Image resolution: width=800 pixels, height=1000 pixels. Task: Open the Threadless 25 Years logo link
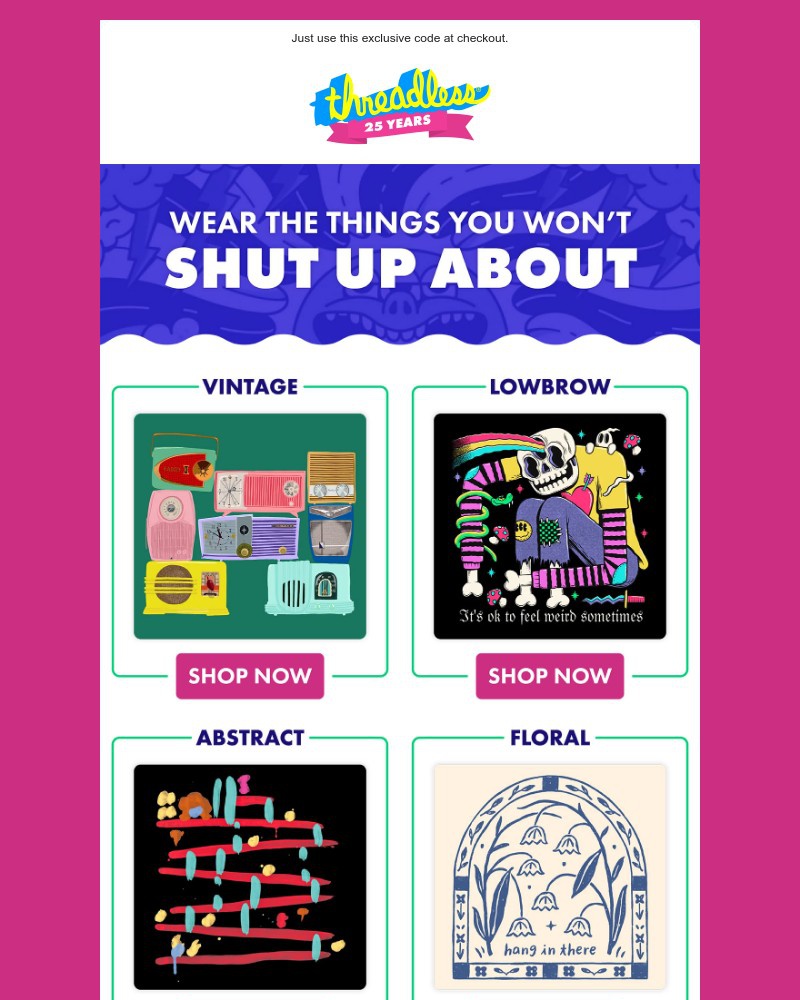pyautogui.click(x=400, y=106)
